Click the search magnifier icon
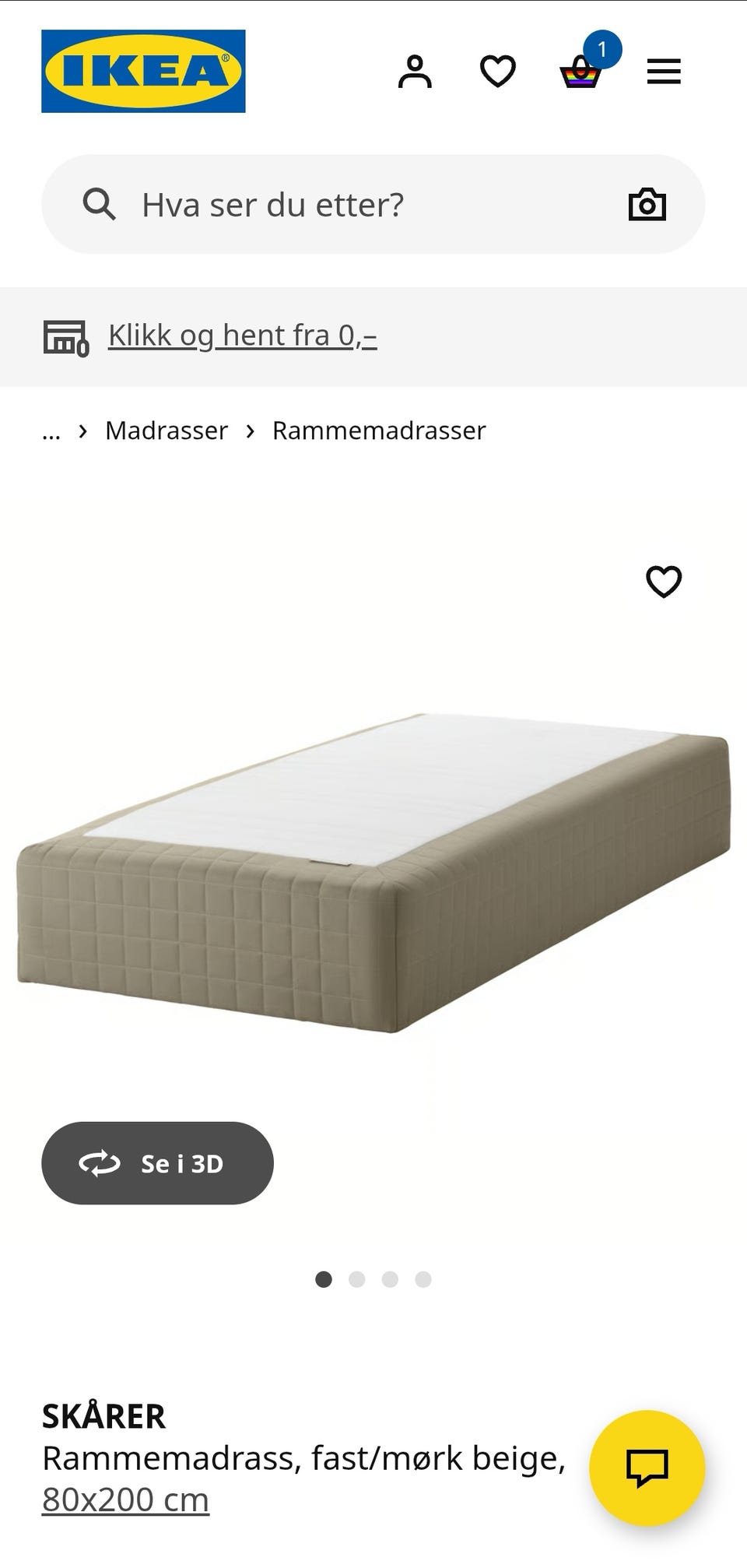Screen dimensions: 747x1568 pos(100,204)
